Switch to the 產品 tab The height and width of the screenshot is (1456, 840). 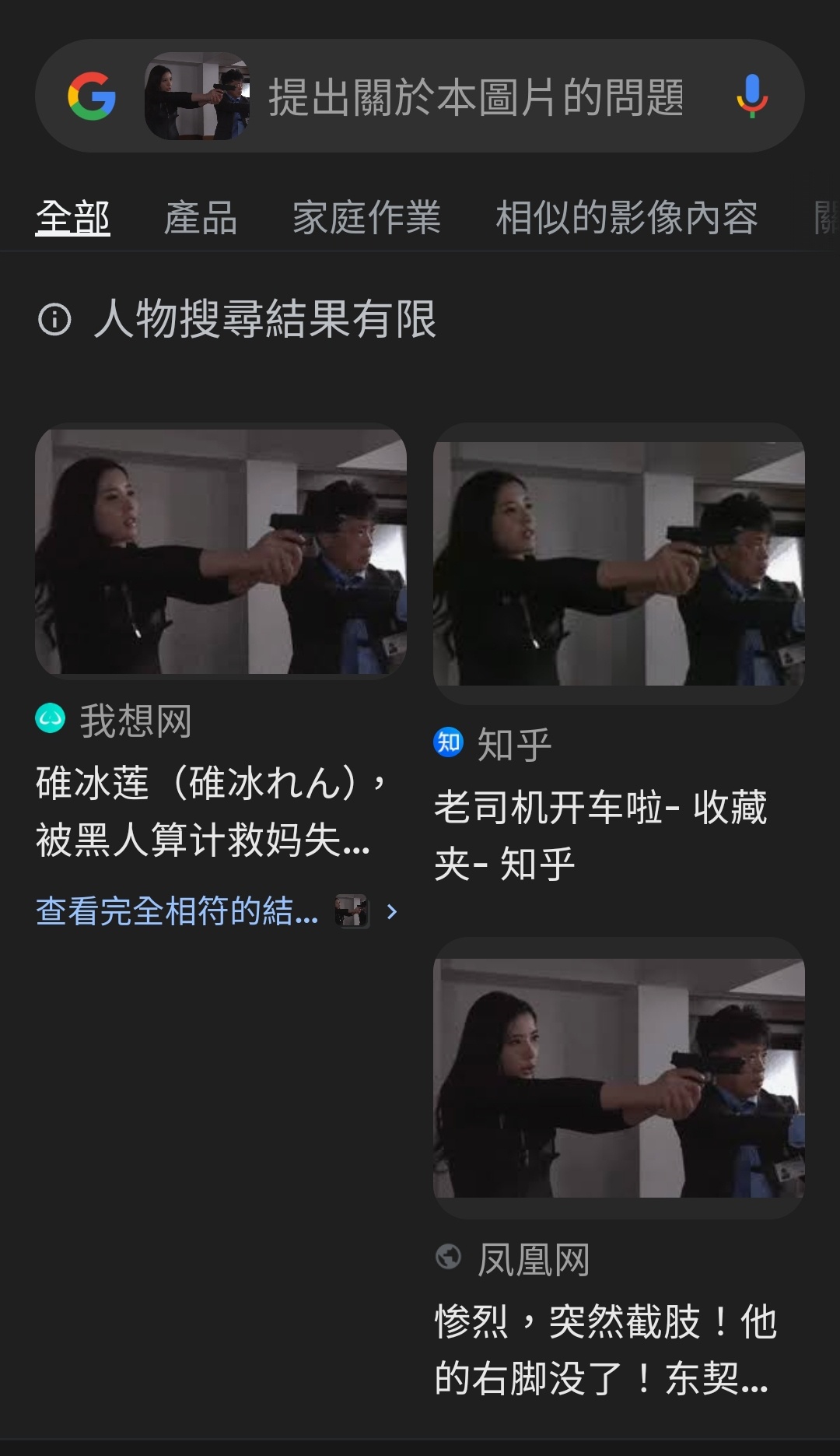tap(201, 217)
